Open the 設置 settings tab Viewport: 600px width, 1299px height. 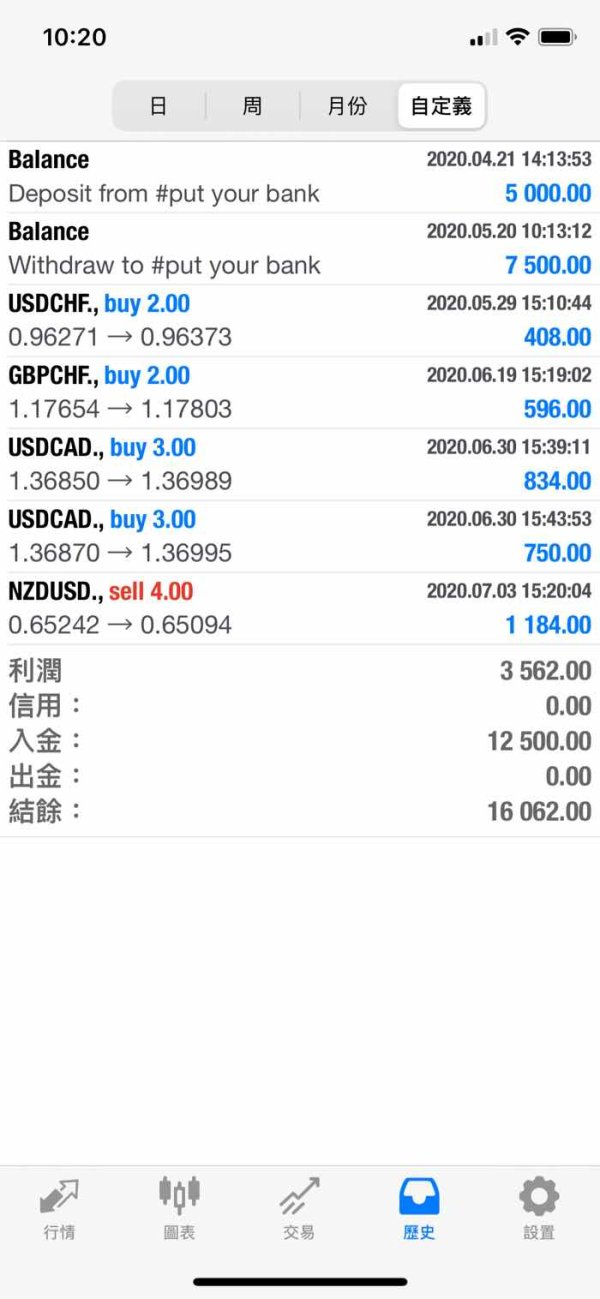tap(539, 1209)
